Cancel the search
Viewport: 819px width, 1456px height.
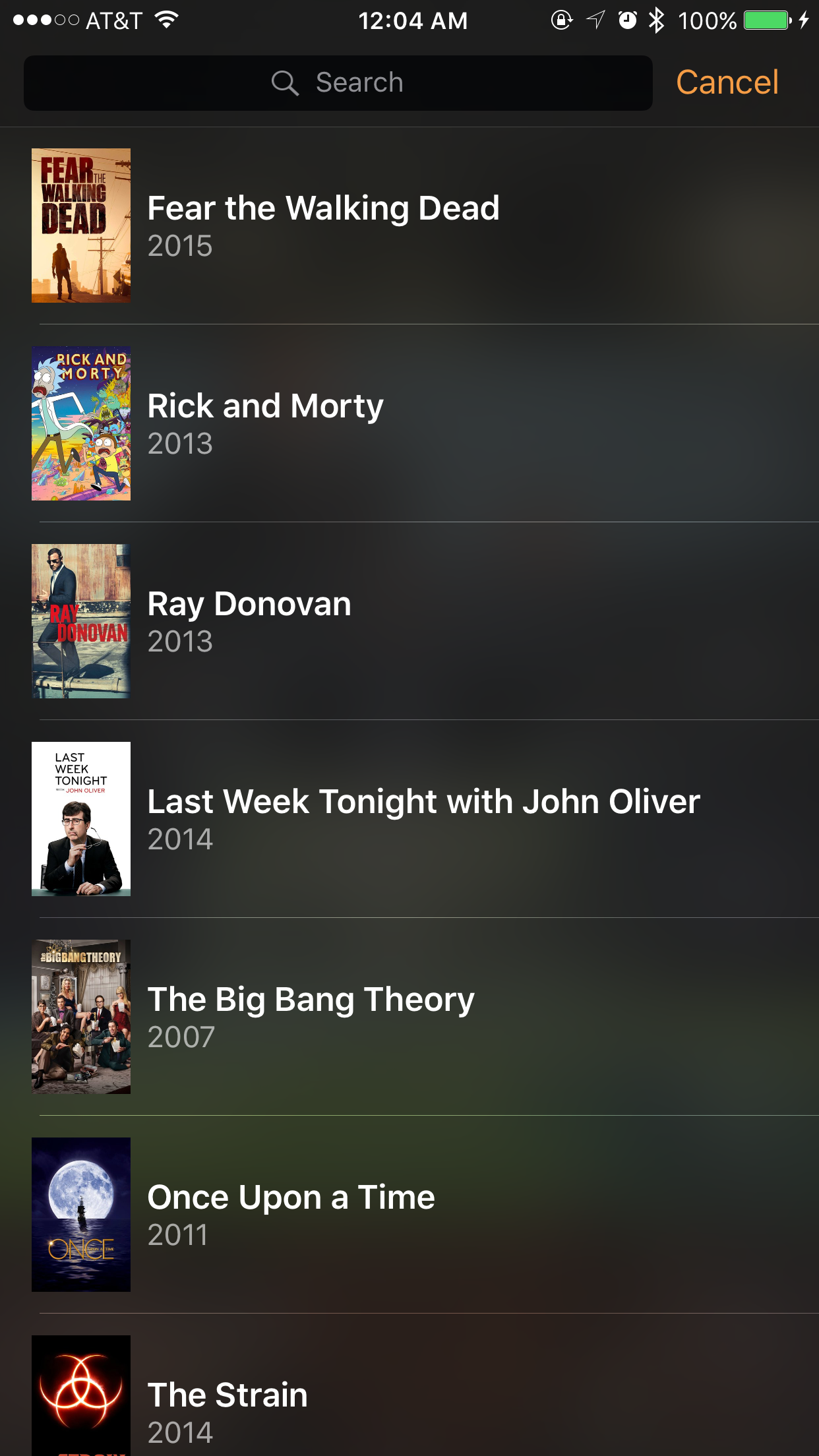coord(727,83)
